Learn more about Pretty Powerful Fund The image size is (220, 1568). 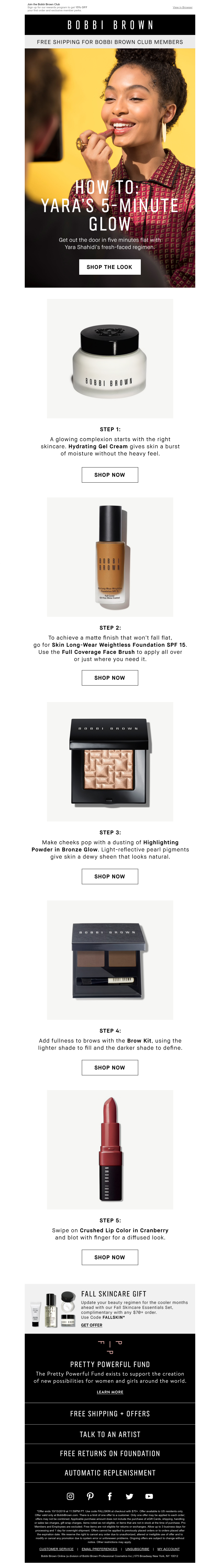click(110, 1392)
